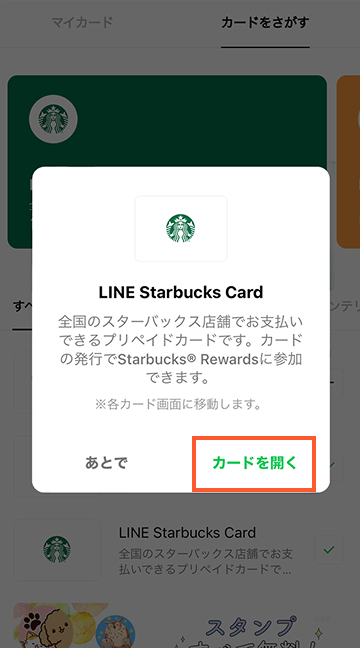Open the LINE Starbucks Card list row
The height and width of the screenshot is (648, 360).
[x=180, y=550]
